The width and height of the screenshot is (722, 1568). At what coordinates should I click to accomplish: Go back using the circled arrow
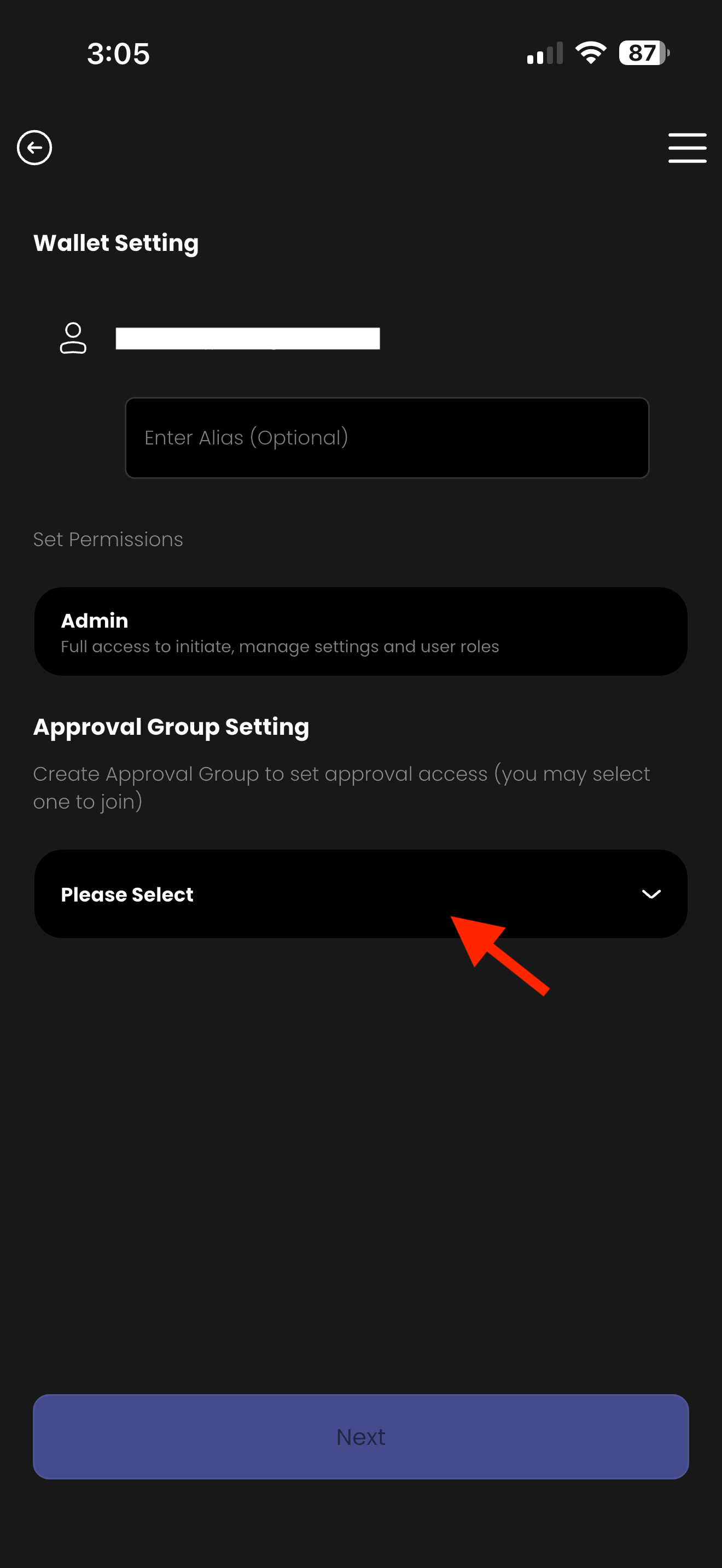[34, 147]
